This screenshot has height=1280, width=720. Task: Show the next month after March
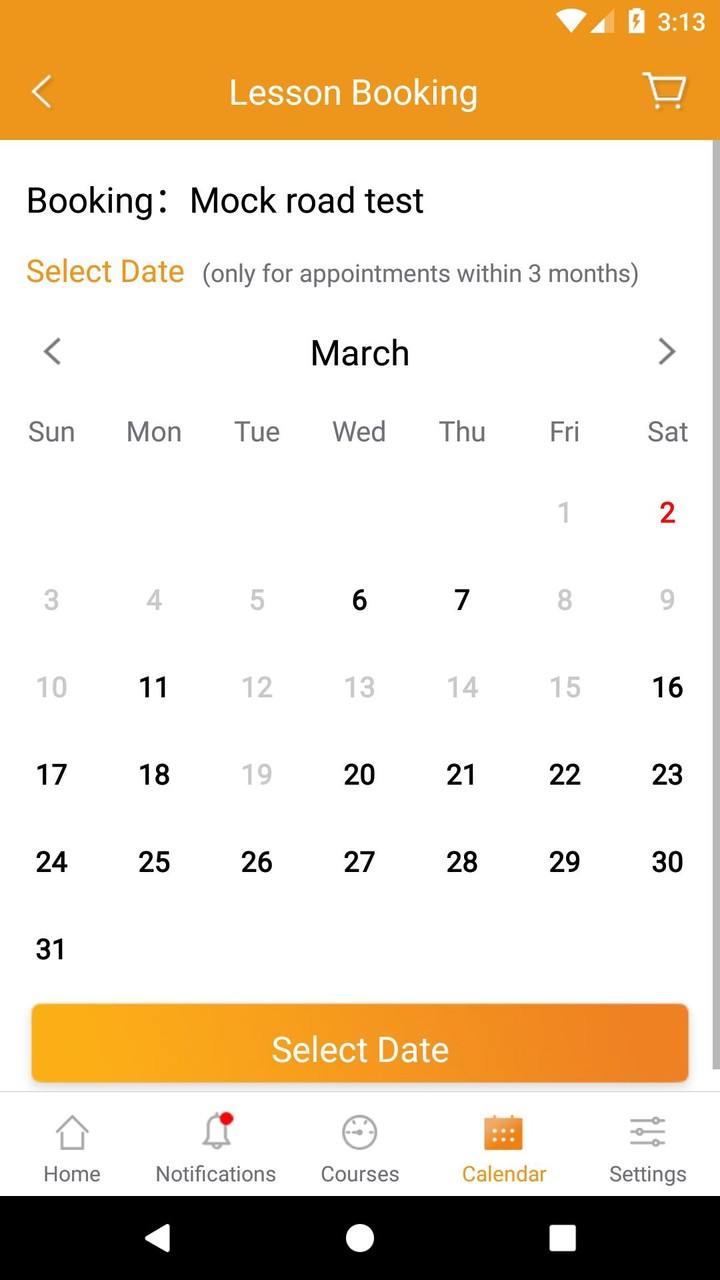(x=667, y=352)
